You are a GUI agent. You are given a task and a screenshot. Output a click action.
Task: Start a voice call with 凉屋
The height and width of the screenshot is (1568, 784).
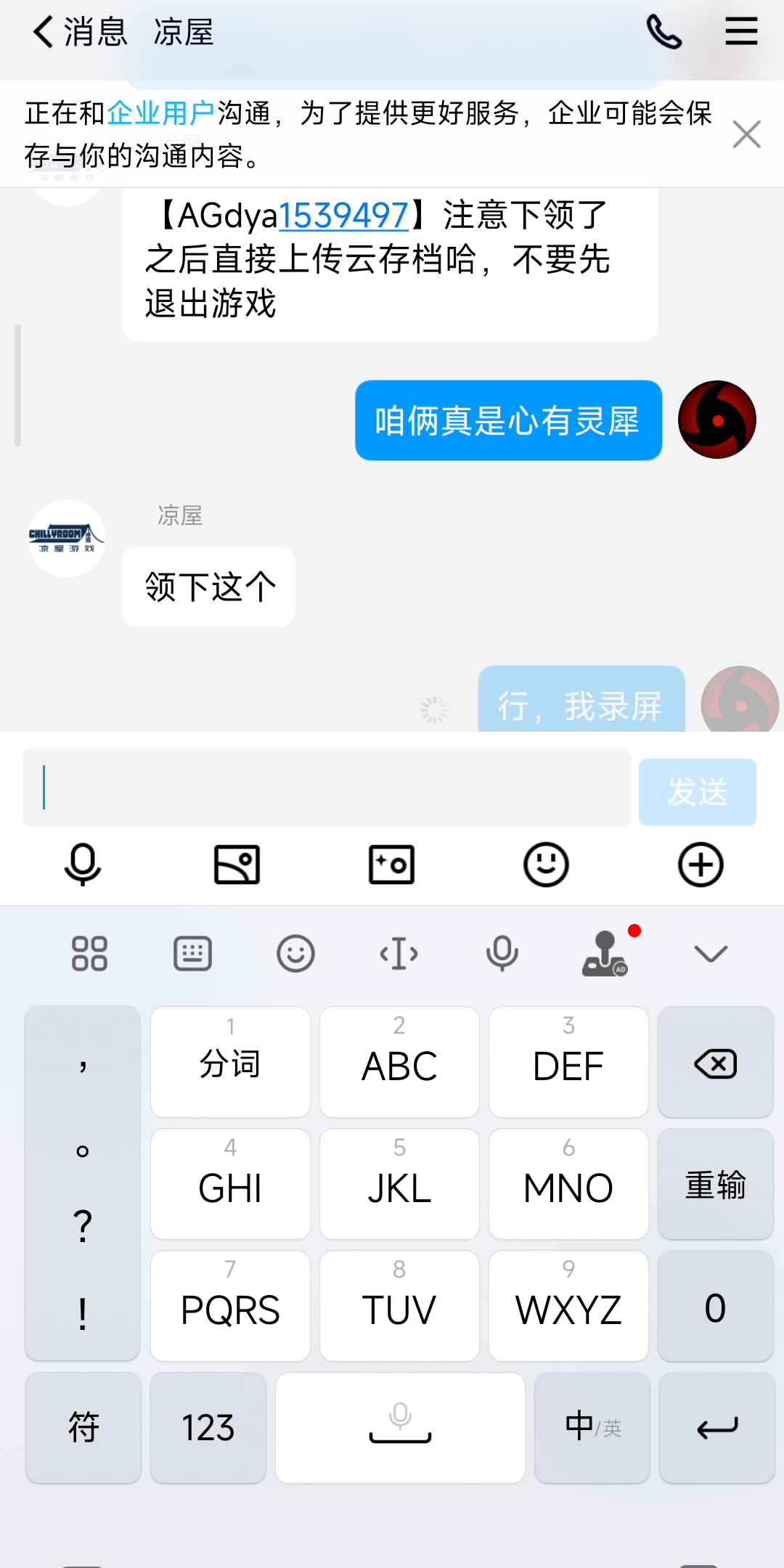(663, 33)
